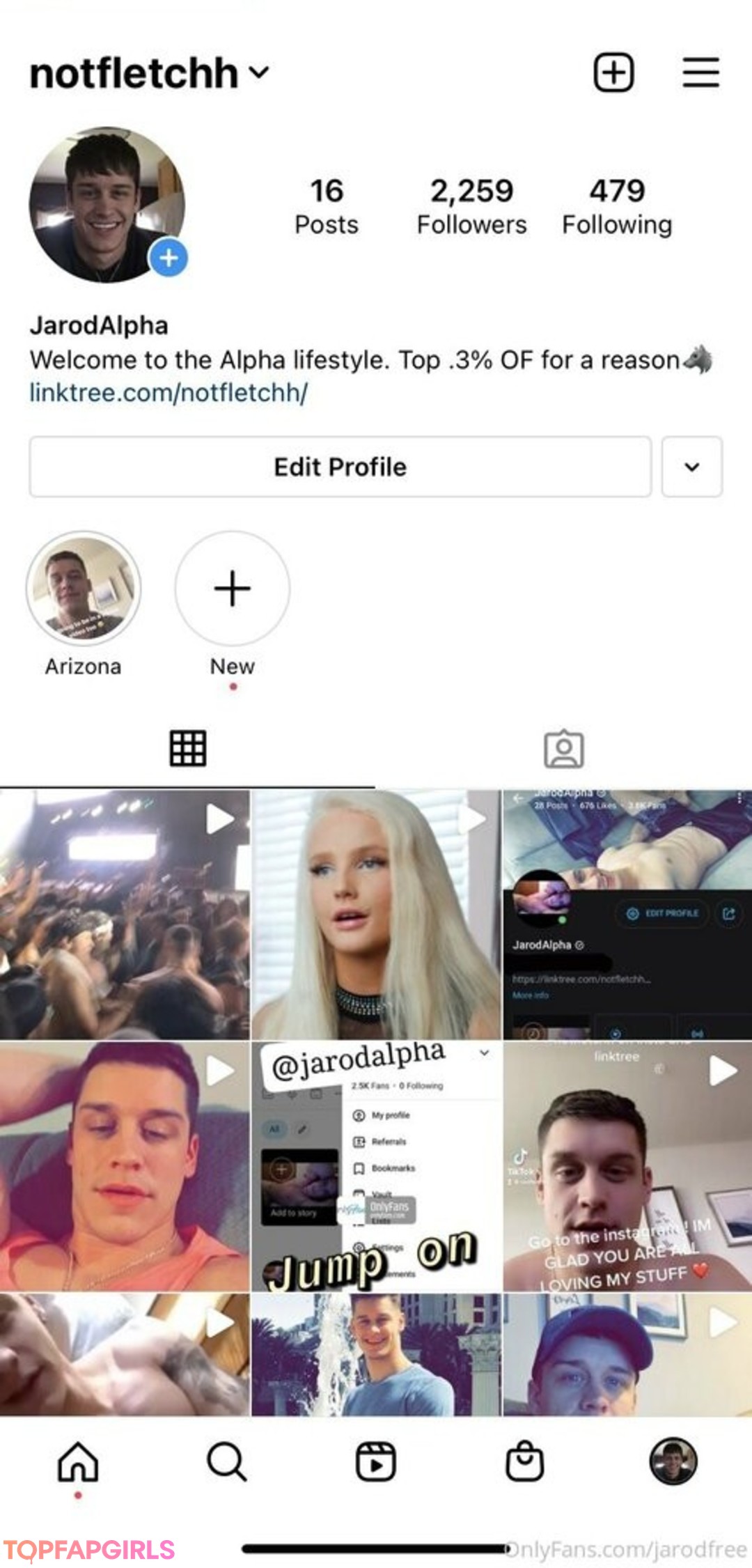The height and width of the screenshot is (1568, 752).
Task: Switch to the tagged photos tab
Action: coord(563,749)
